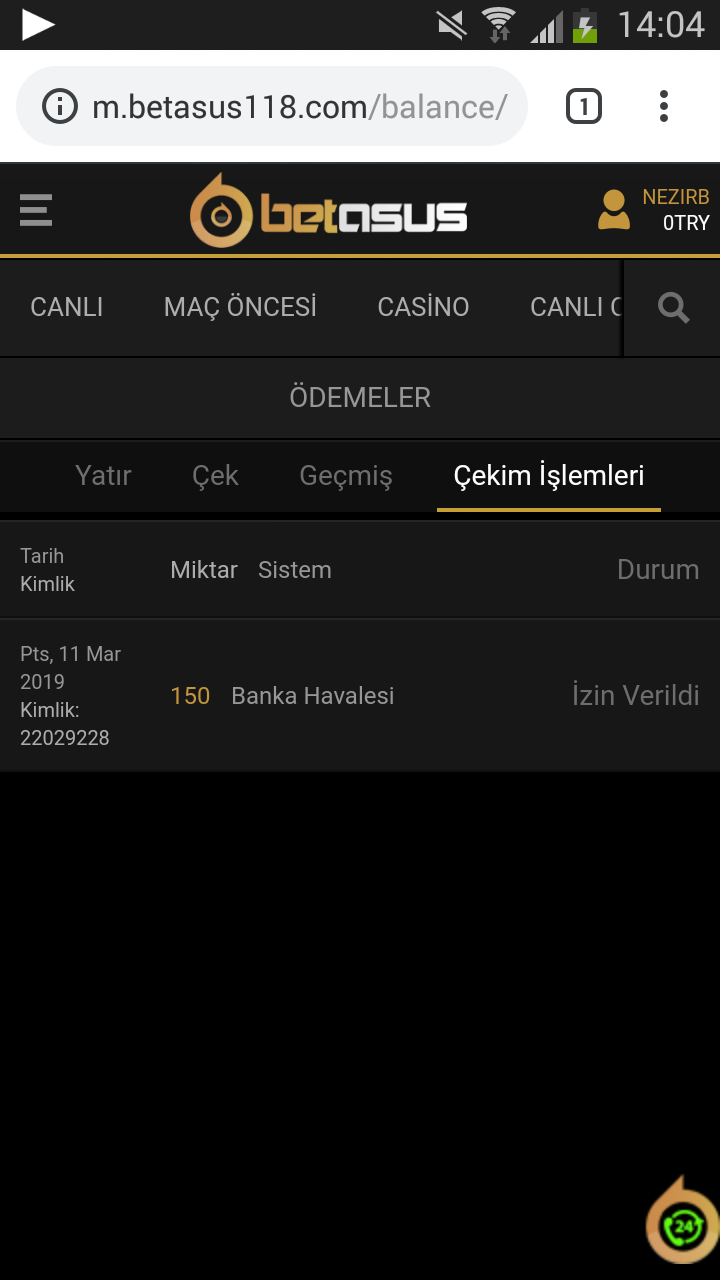Switch to the Çek tab

215,476
